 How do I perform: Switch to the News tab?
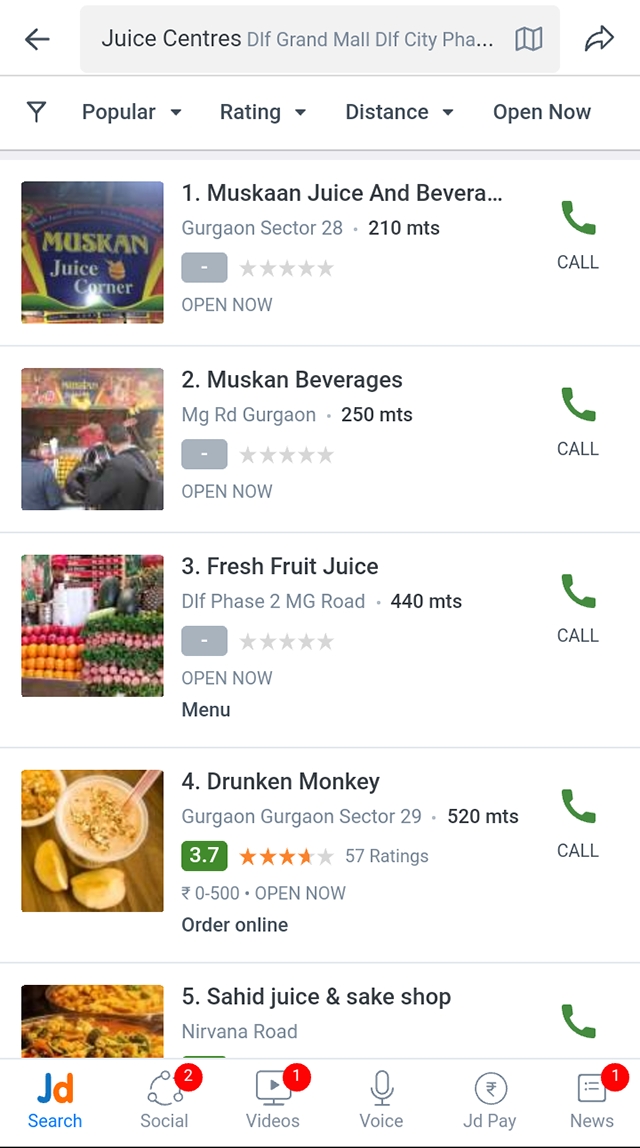593,1099
